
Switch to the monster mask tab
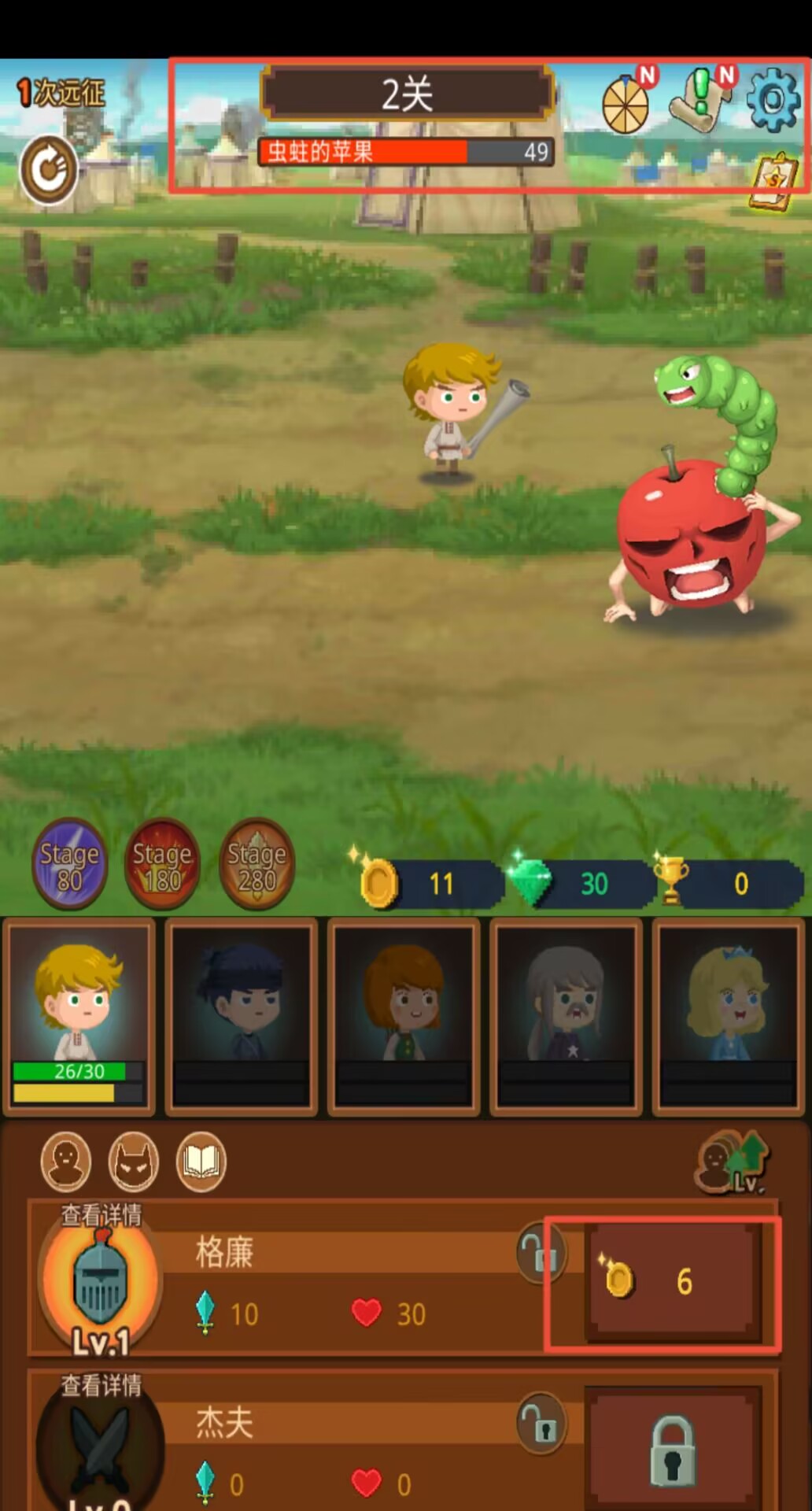pyautogui.click(x=134, y=1162)
